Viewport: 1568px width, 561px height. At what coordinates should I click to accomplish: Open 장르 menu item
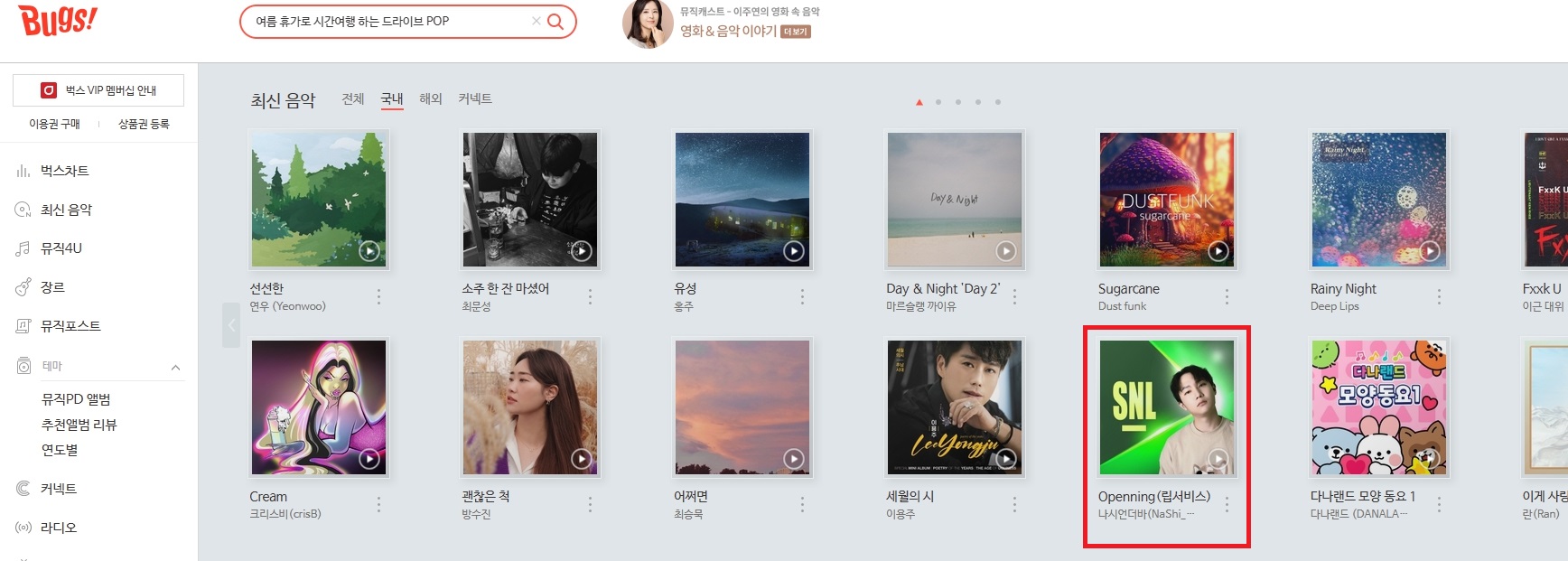tap(52, 287)
